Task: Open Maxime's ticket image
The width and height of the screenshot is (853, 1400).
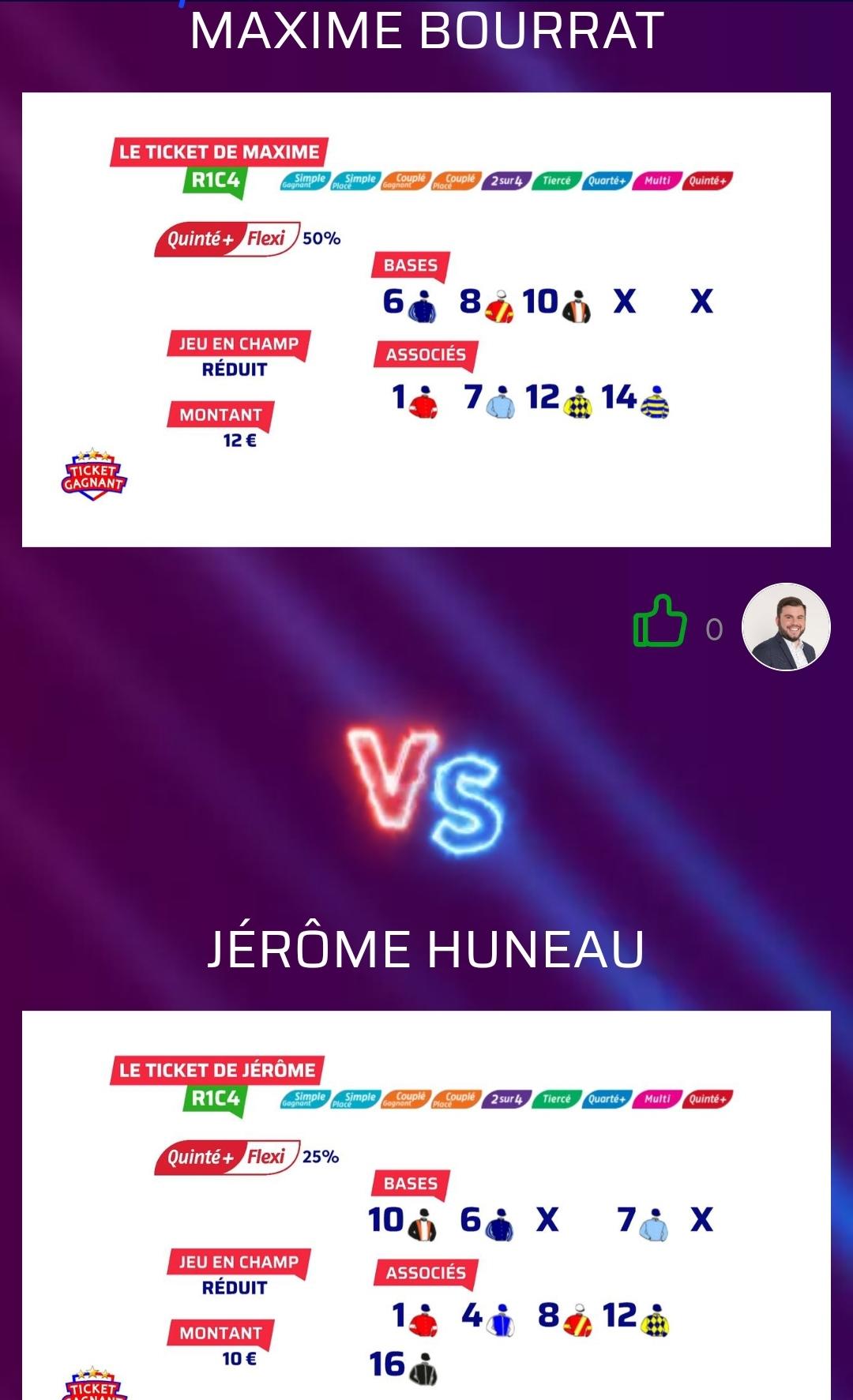Action: tap(426, 320)
